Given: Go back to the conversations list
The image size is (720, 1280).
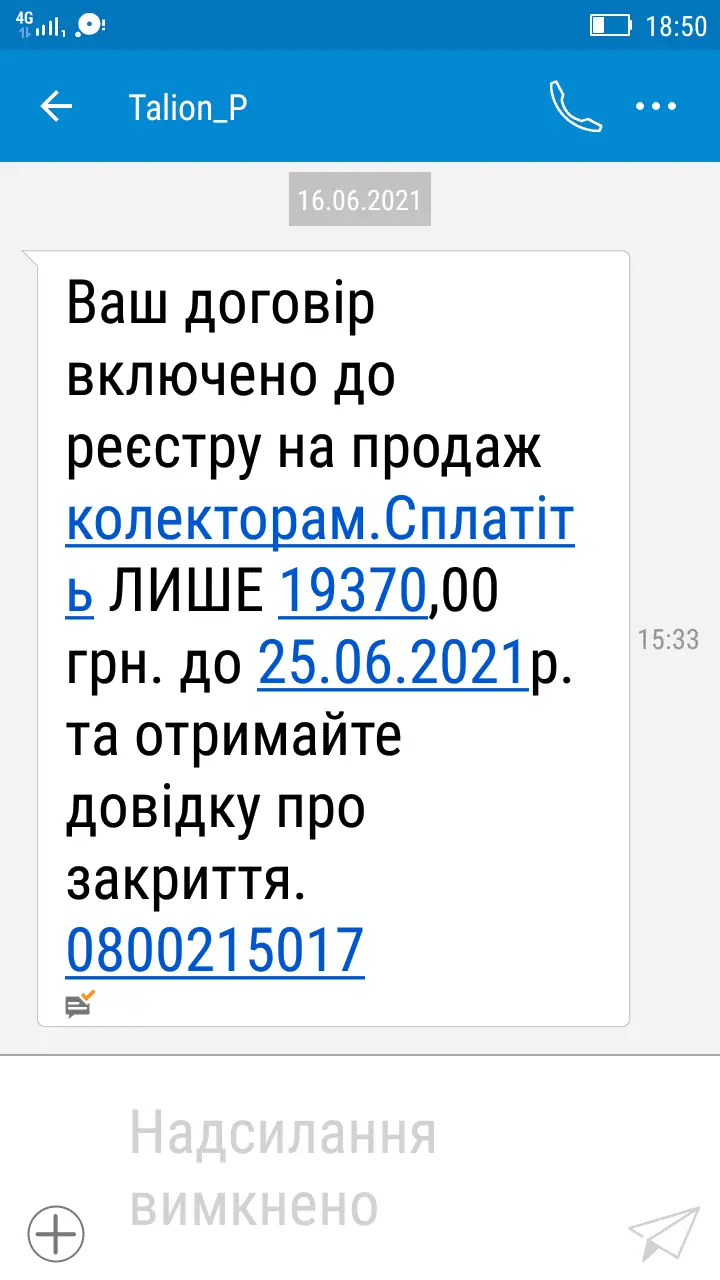Looking at the screenshot, I should (56, 106).
